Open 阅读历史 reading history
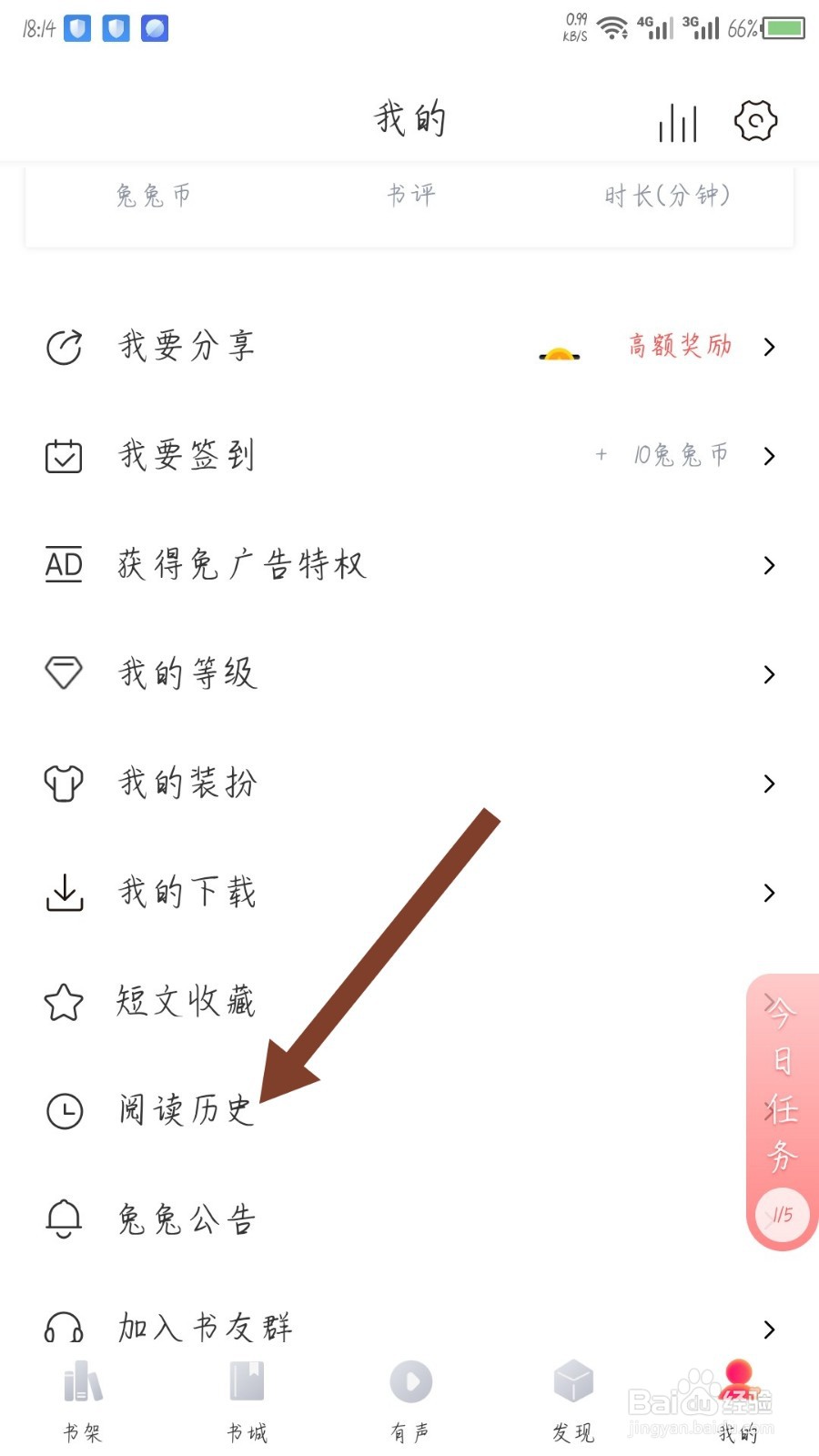 coord(187,1111)
